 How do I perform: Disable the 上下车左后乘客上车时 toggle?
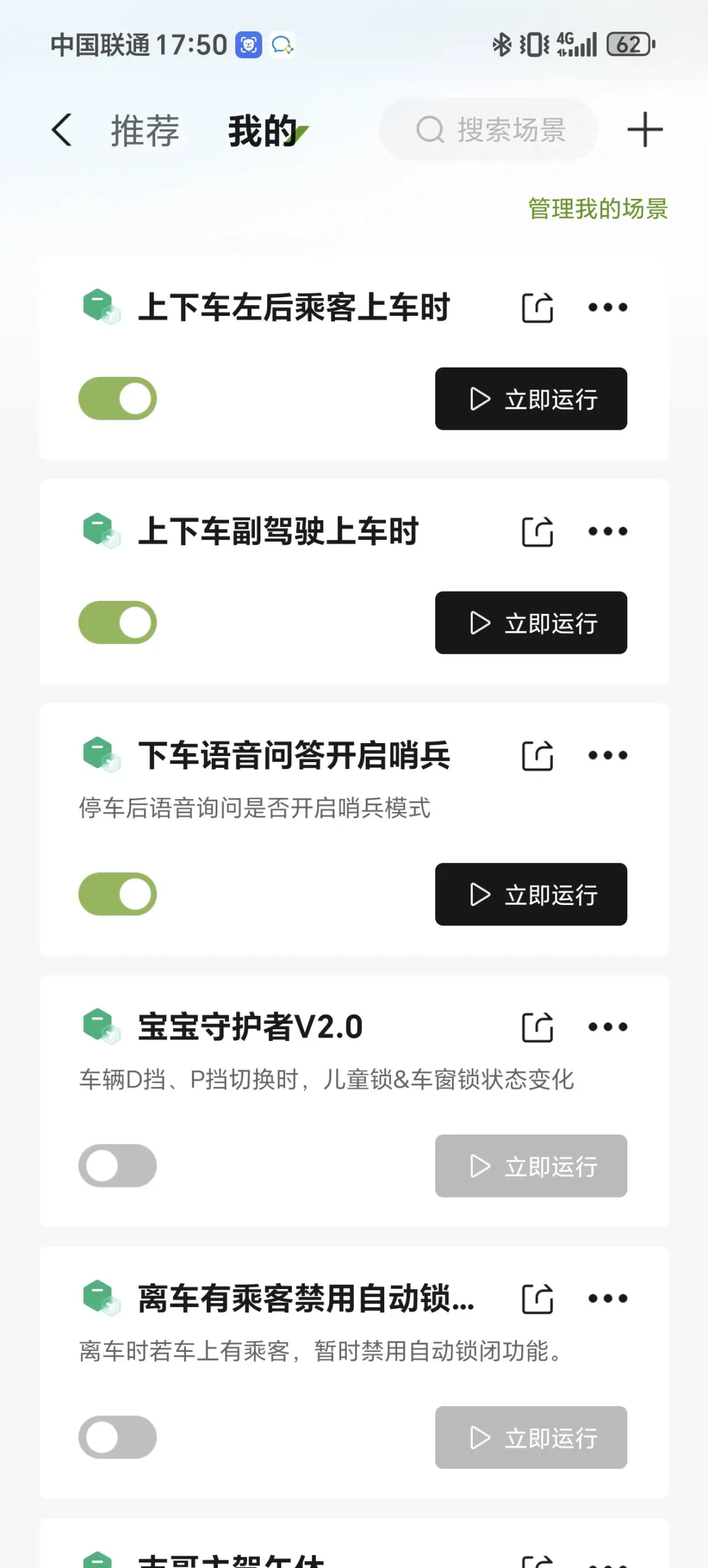pyautogui.click(x=118, y=398)
